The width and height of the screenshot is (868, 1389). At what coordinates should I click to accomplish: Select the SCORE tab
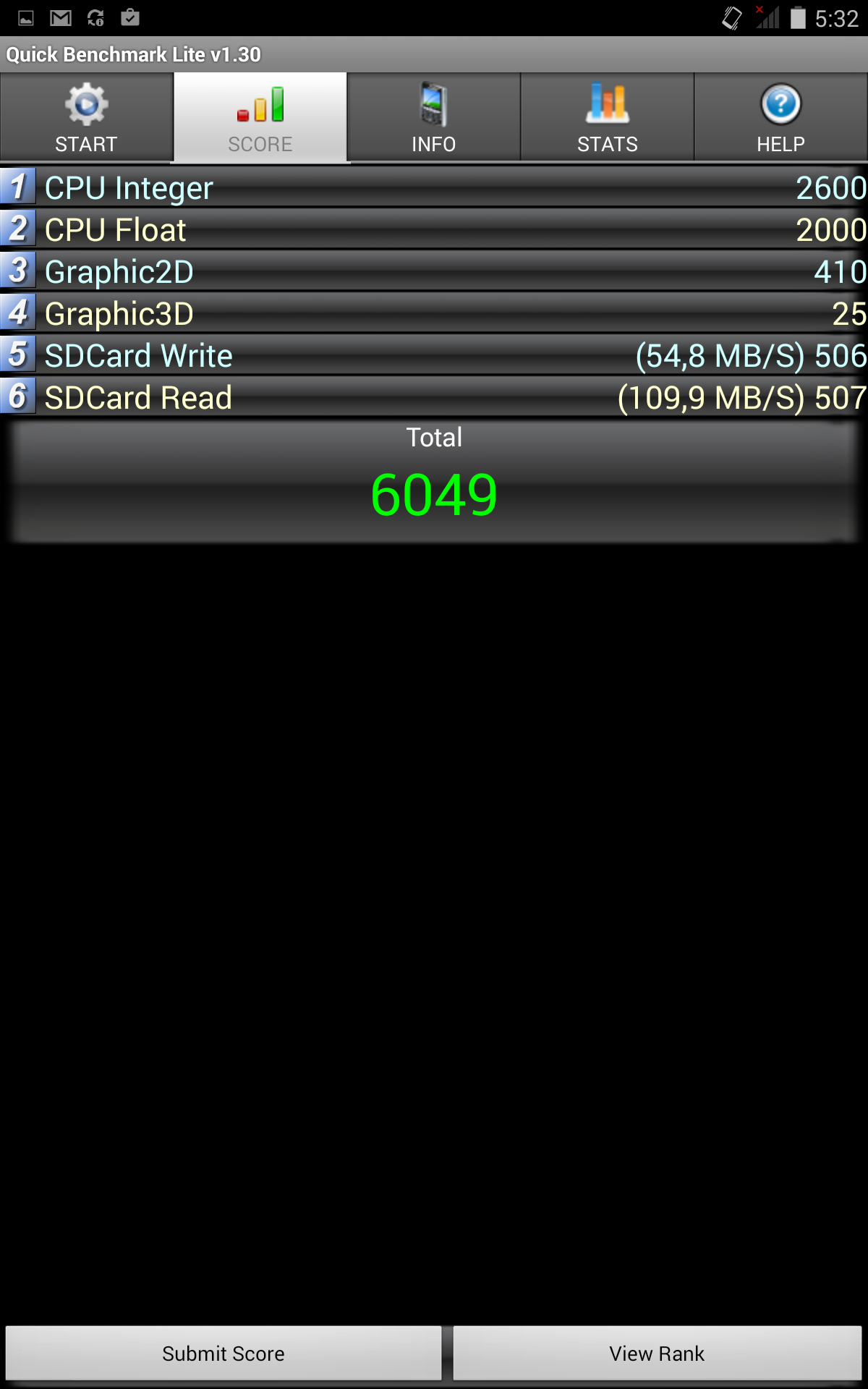click(260, 117)
